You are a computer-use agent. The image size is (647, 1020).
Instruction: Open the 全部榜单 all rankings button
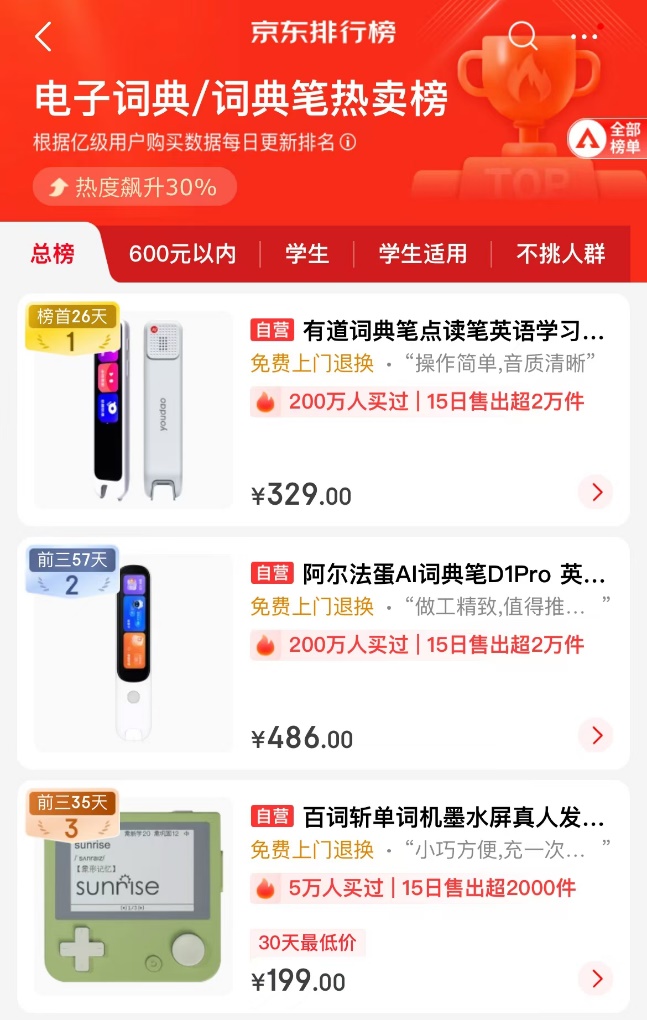(x=608, y=138)
